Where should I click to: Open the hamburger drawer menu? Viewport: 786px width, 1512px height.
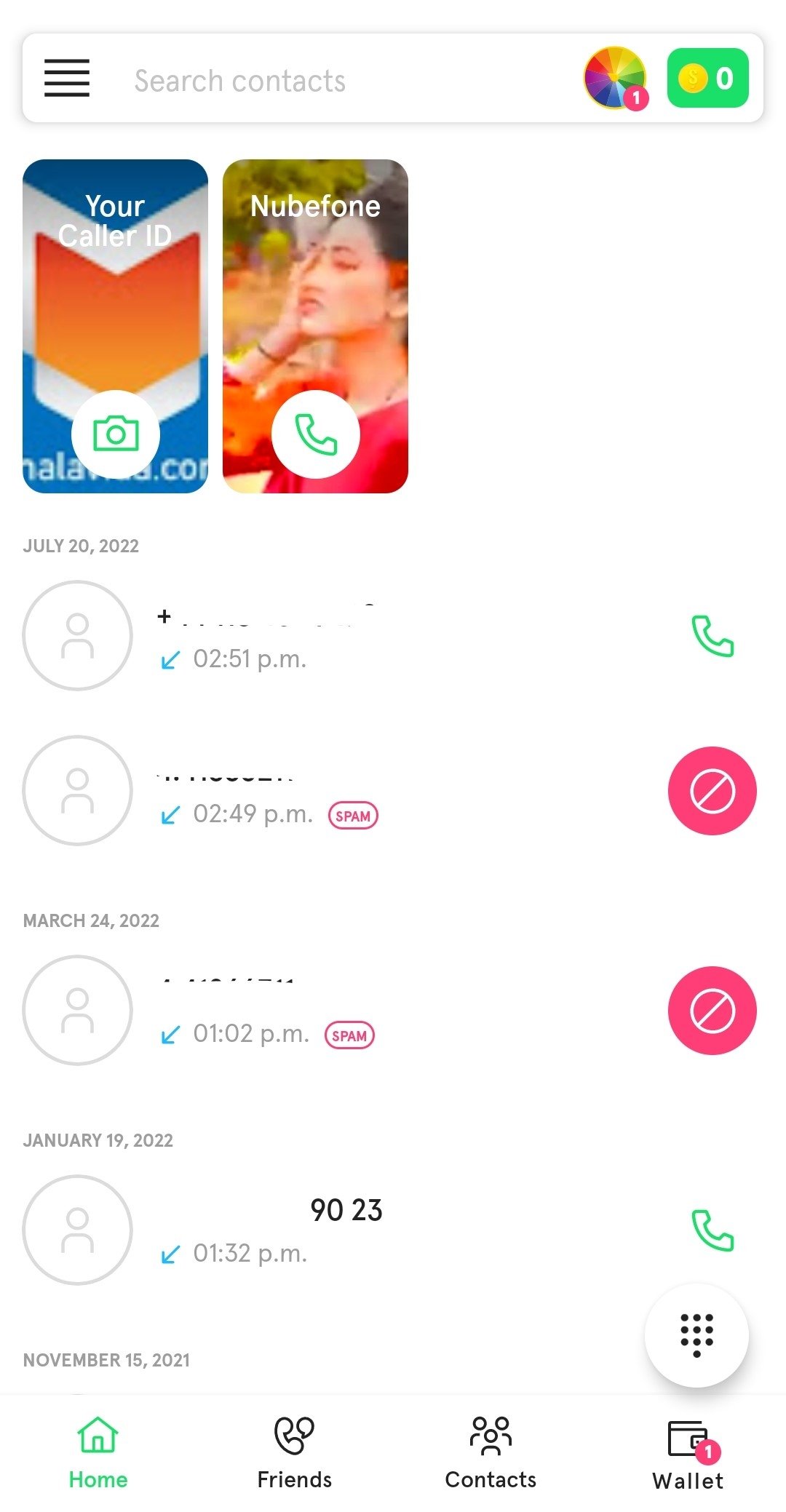67,78
